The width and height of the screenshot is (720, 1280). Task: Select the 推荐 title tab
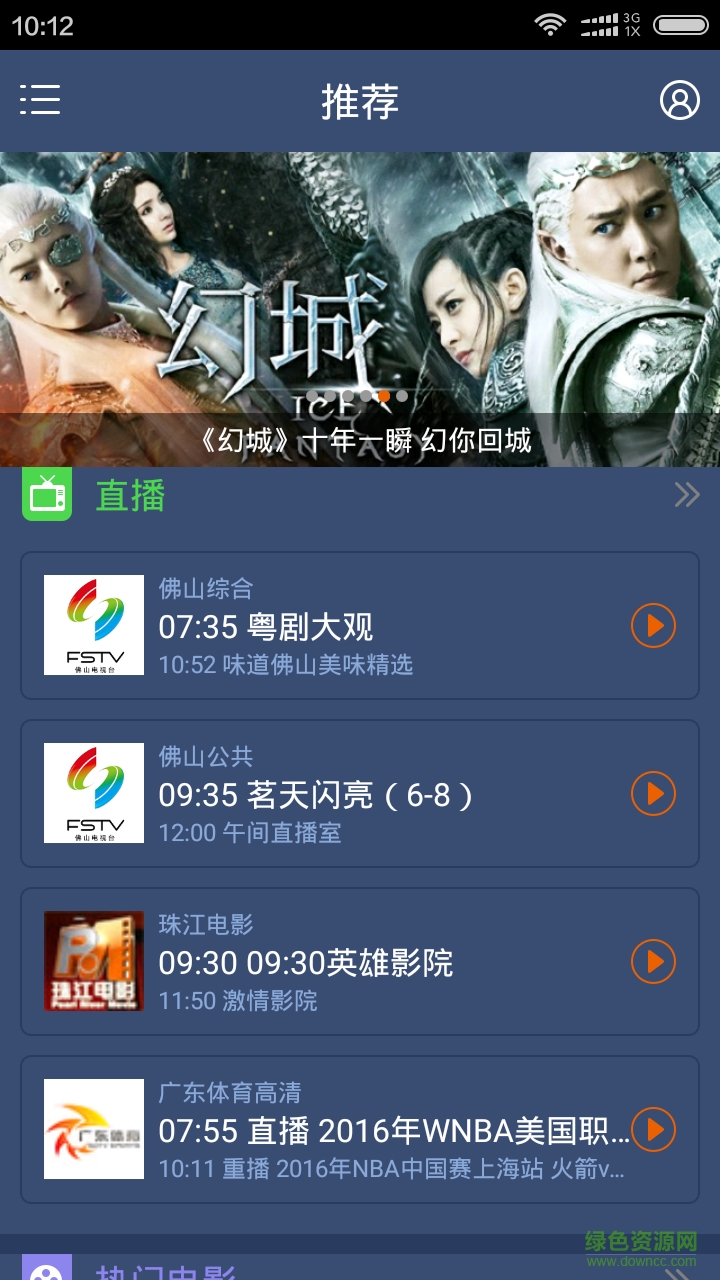pyautogui.click(x=360, y=100)
